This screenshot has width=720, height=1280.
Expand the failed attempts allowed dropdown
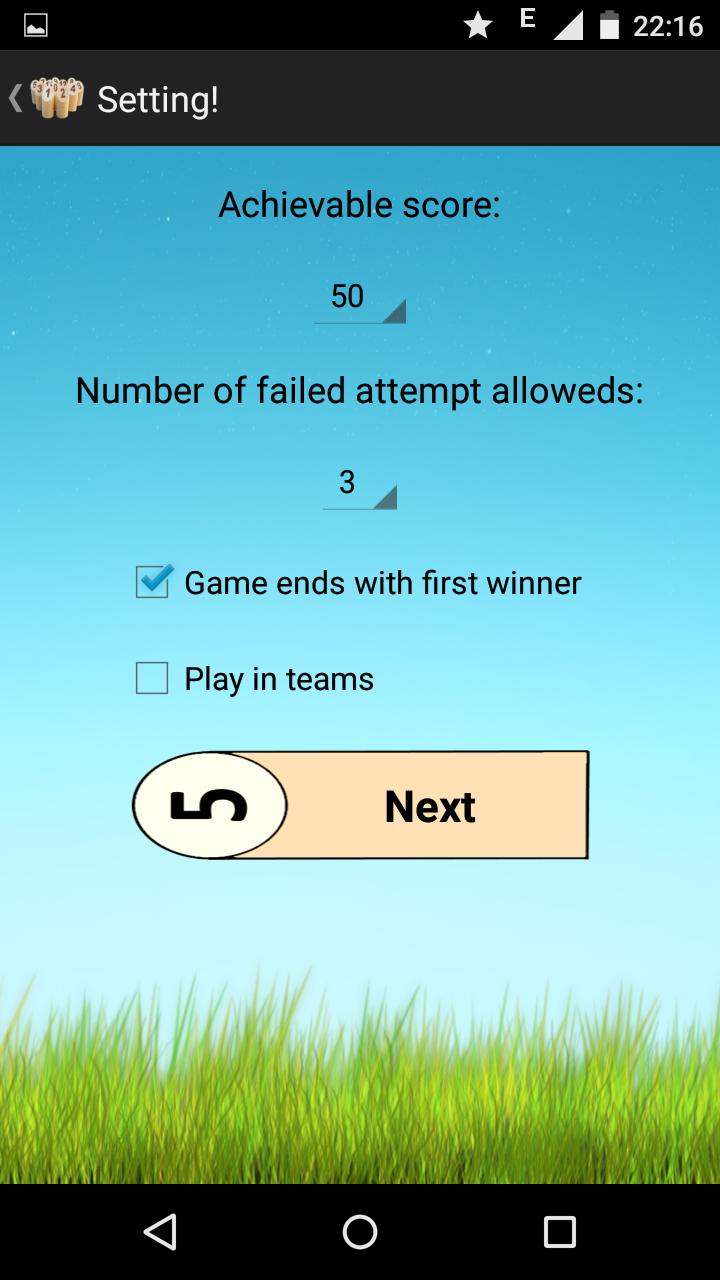[359, 484]
